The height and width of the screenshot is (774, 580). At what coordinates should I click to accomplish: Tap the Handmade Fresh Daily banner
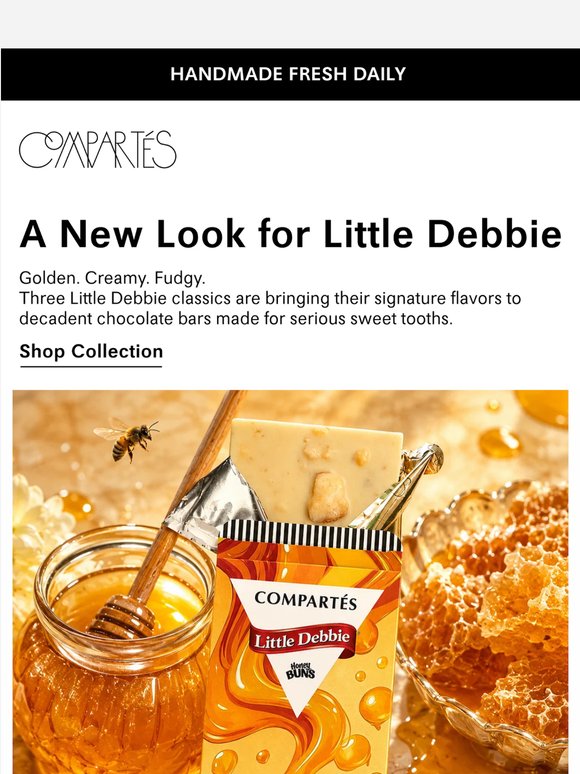tap(290, 74)
